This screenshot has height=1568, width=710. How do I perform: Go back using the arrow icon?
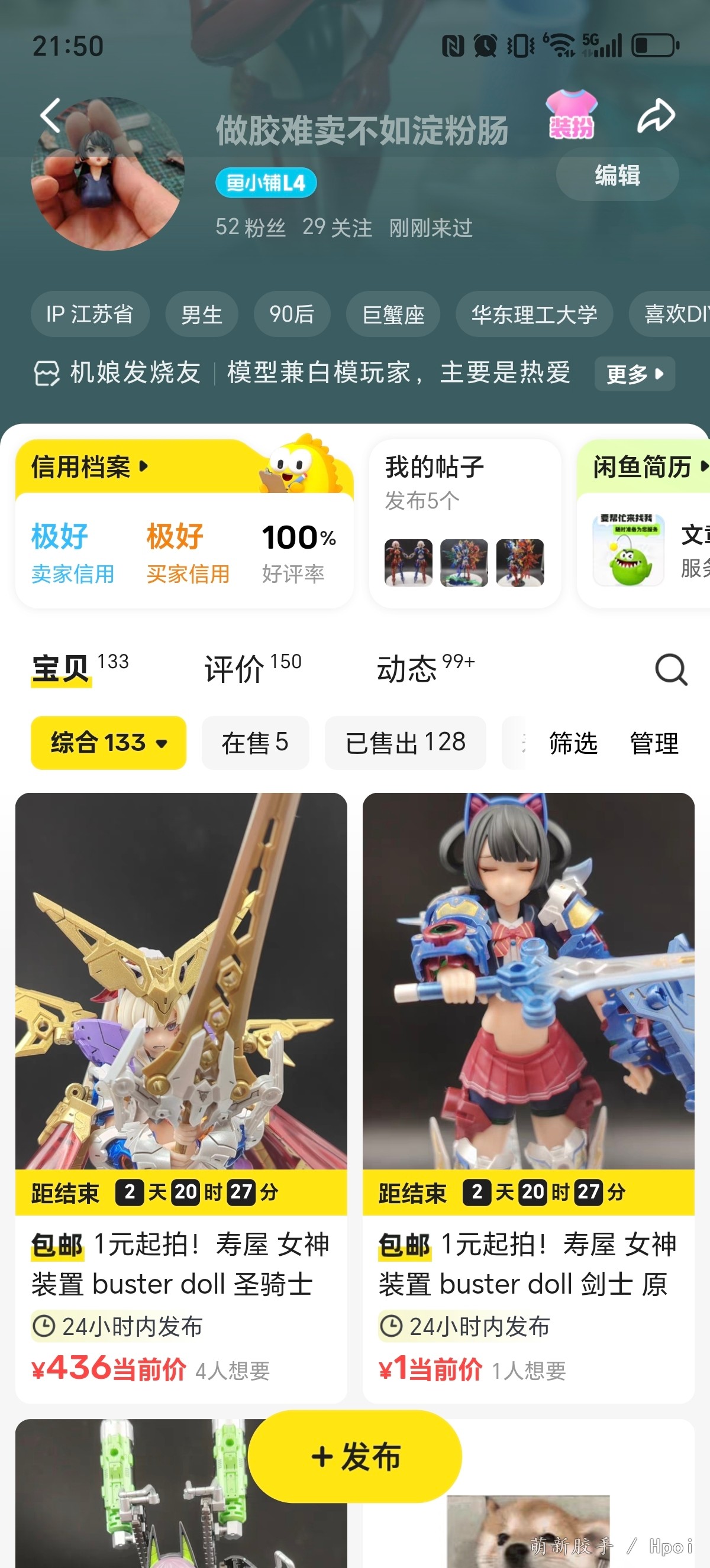(x=51, y=115)
